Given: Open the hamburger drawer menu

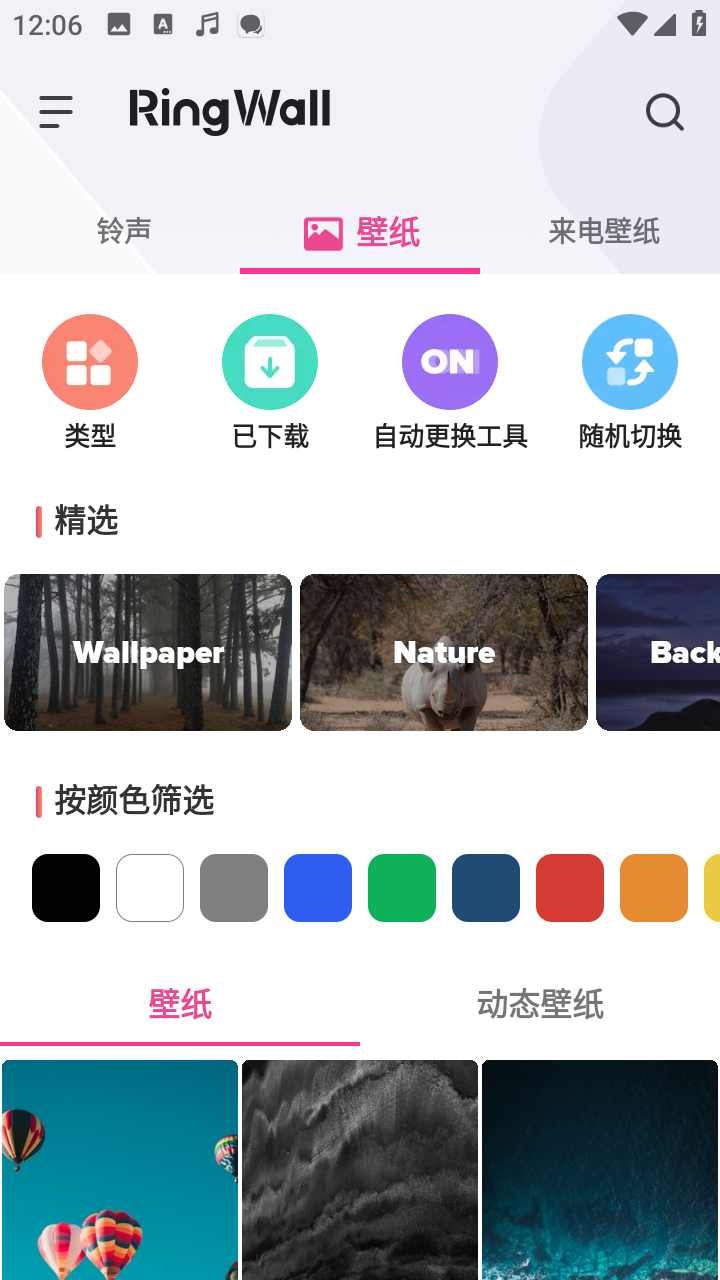Looking at the screenshot, I should [56, 112].
